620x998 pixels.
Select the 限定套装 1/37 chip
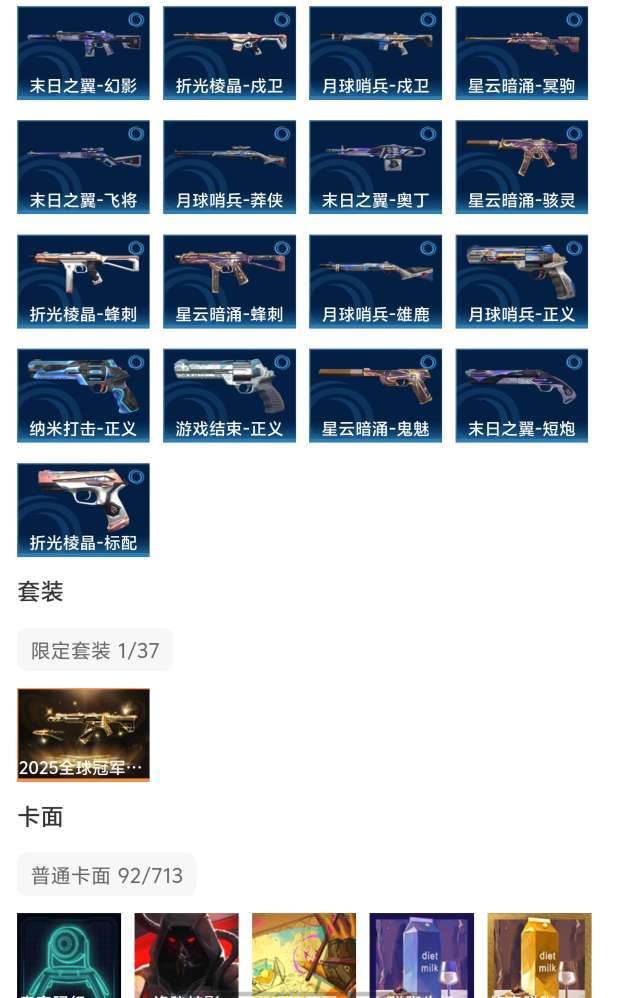[x=95, y=650]
